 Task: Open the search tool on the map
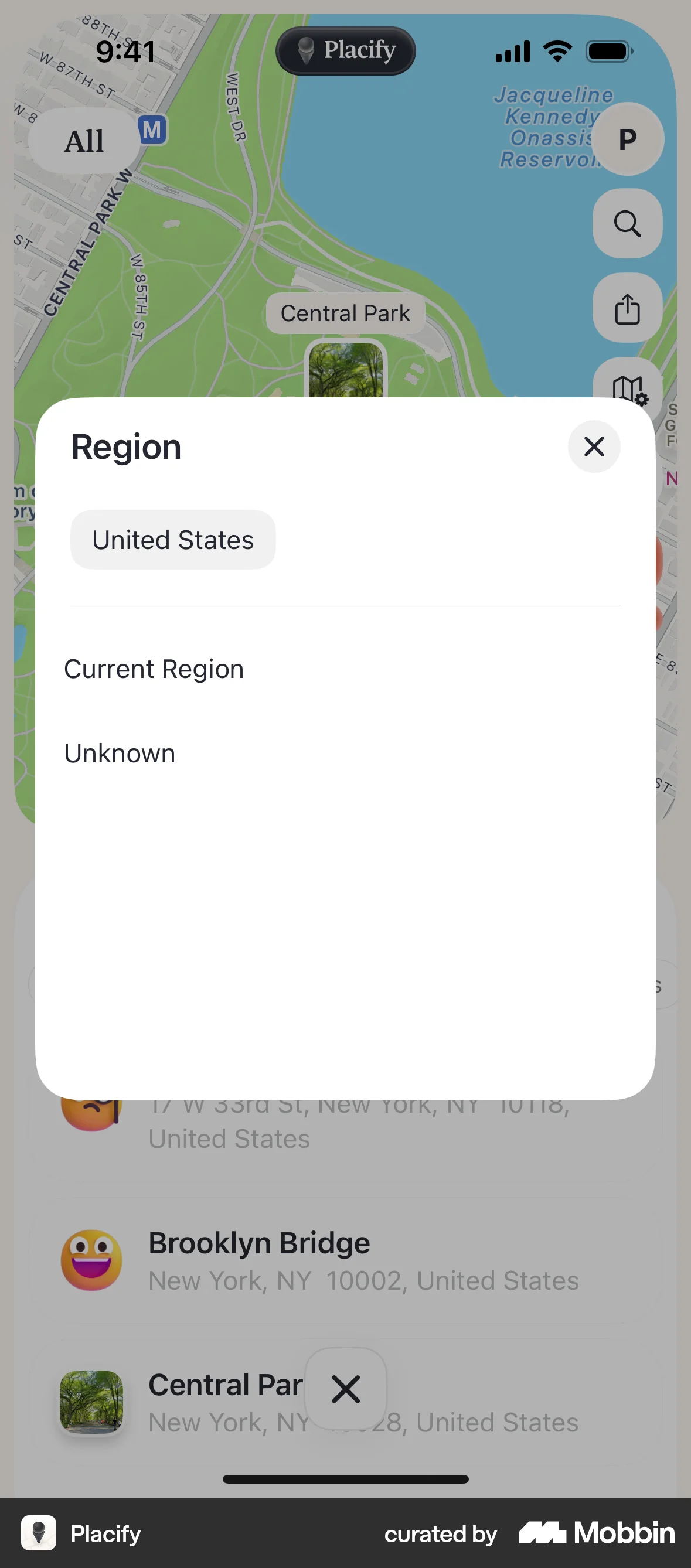(628, 223)
